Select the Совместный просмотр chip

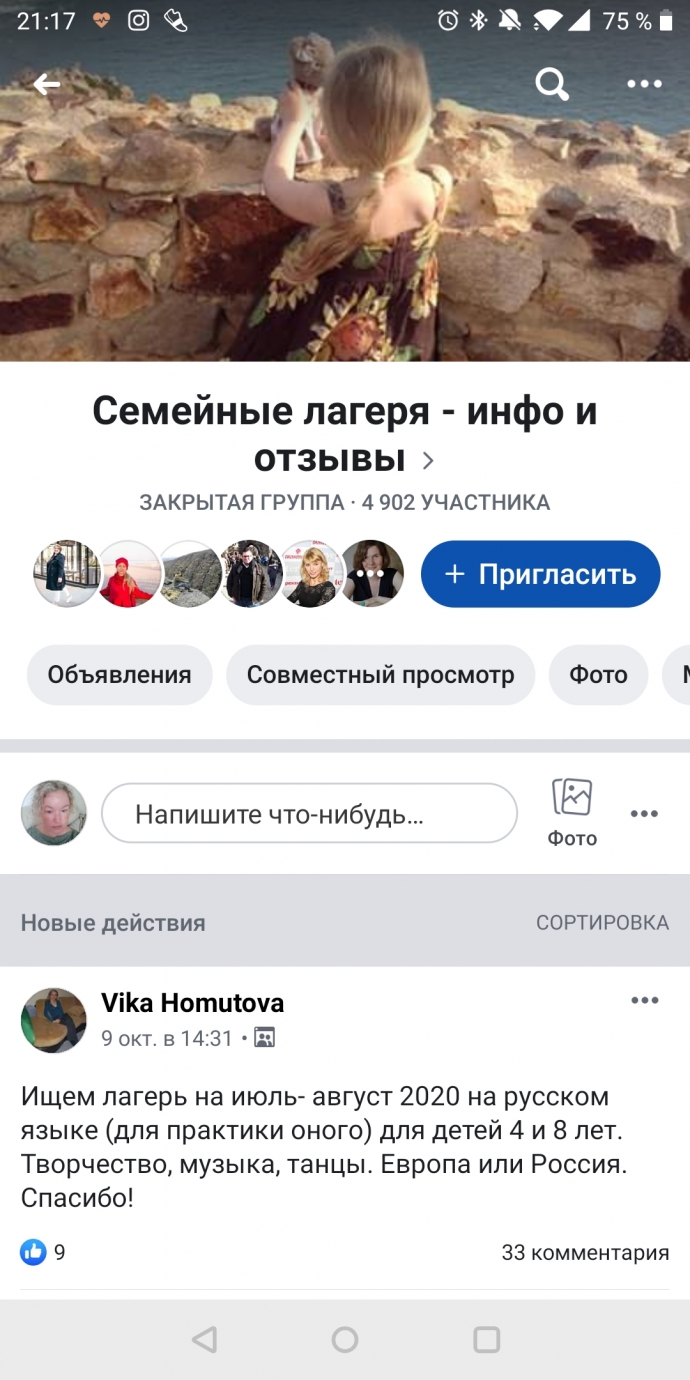coord(380,675)
